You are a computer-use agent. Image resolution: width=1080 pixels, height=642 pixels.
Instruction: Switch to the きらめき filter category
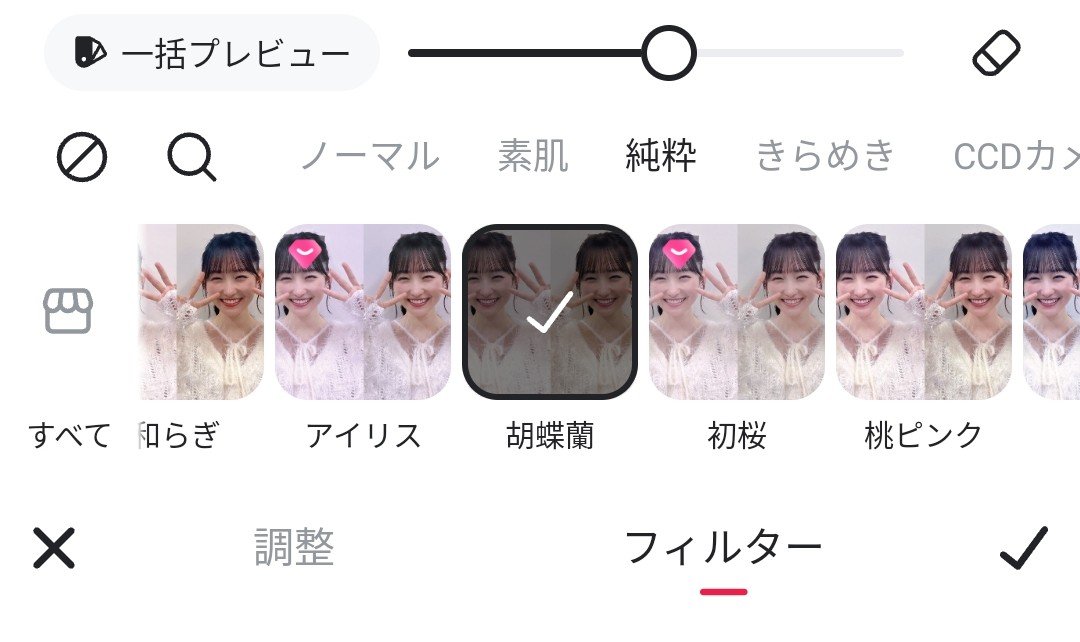coord(825,157)
